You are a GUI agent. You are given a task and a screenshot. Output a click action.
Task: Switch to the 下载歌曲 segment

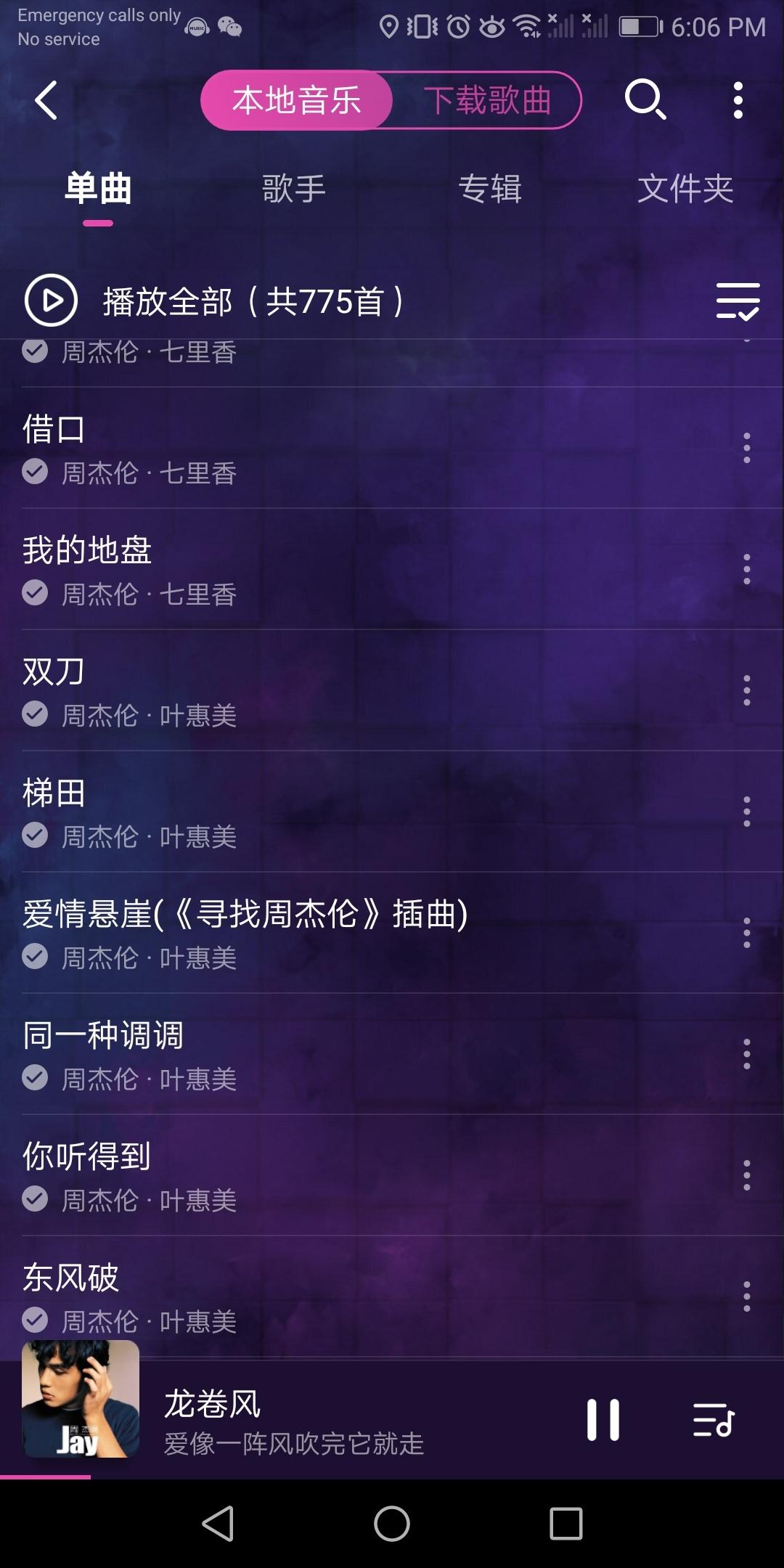487,100
